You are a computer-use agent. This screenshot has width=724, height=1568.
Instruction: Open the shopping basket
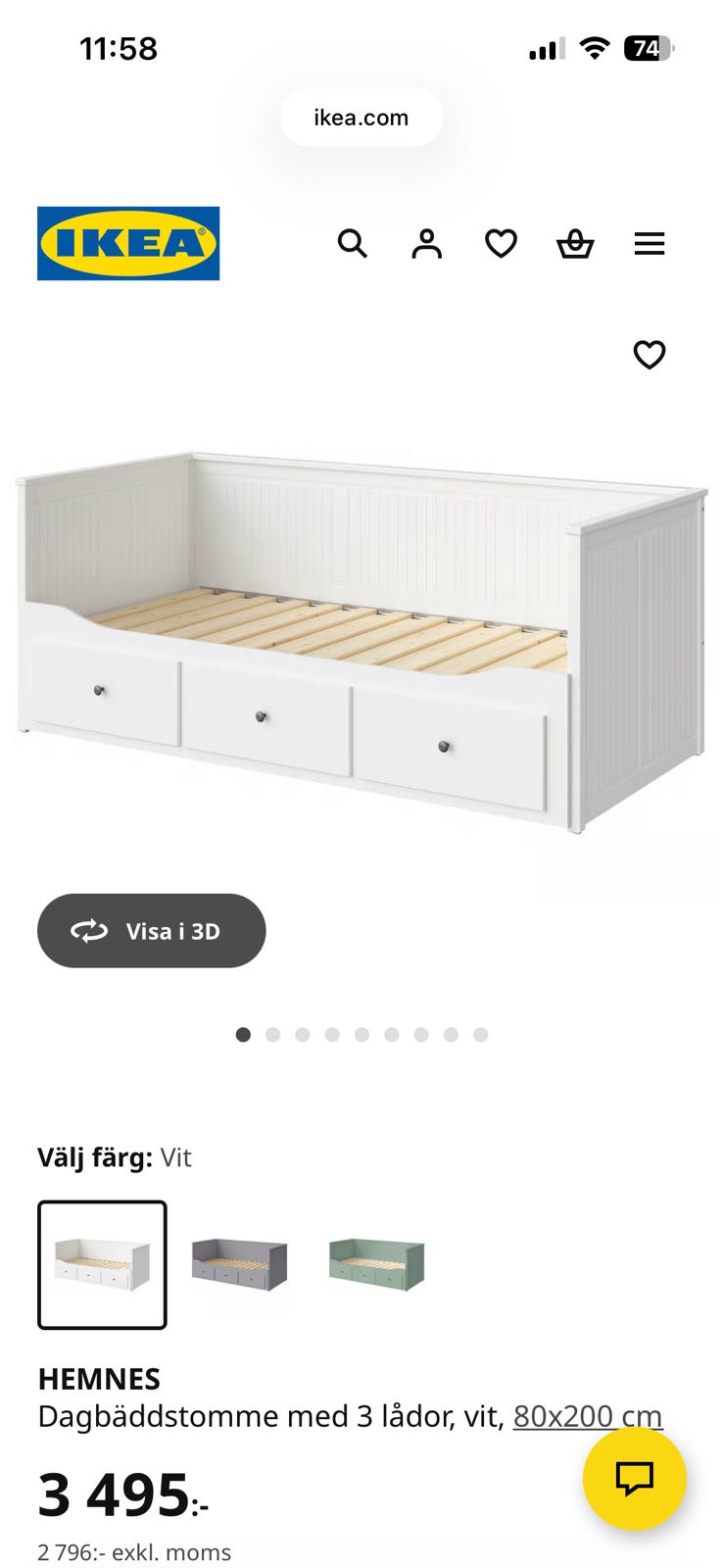575,243
